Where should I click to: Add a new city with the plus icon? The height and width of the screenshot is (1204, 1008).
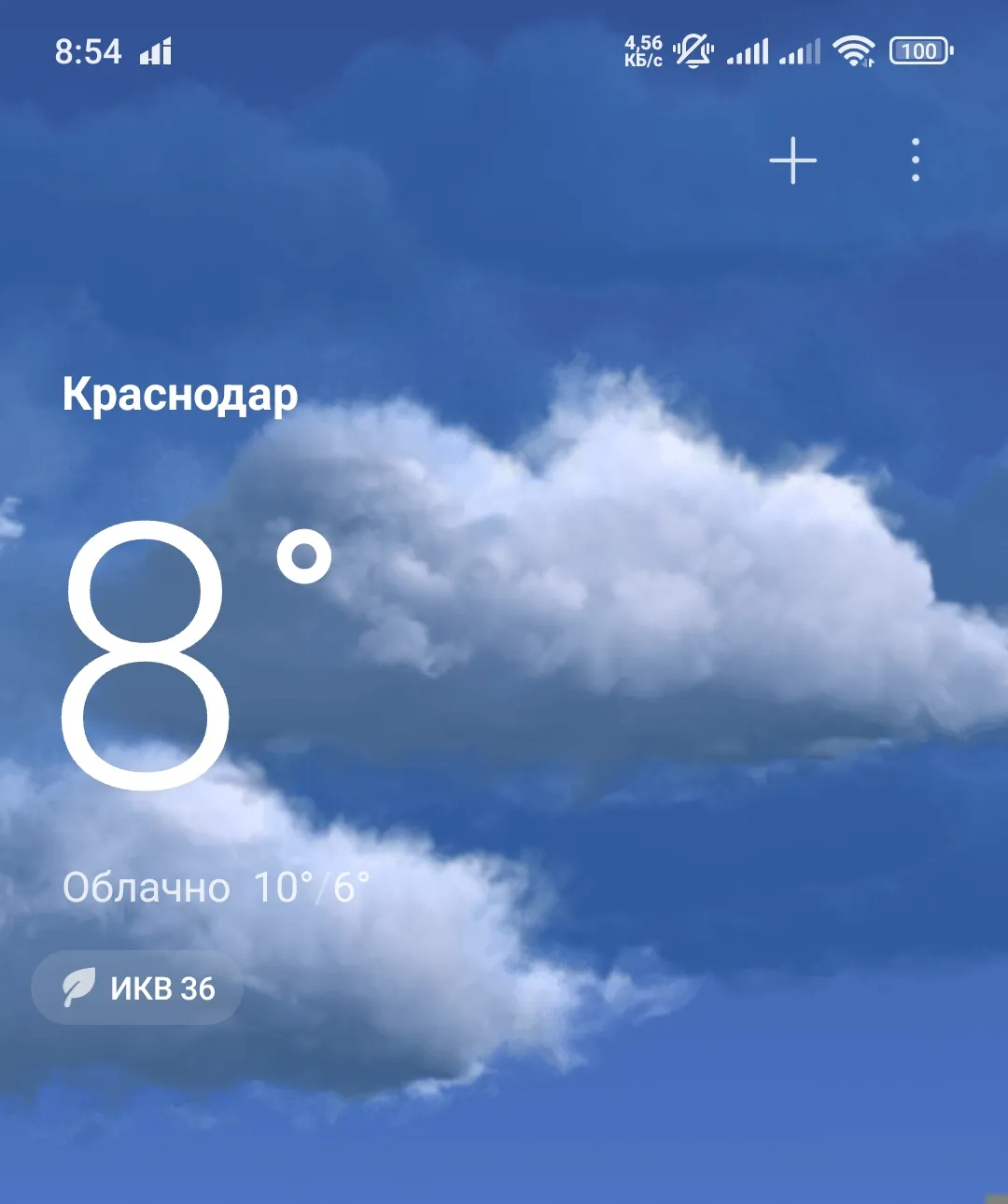click(x=792, y=161)
